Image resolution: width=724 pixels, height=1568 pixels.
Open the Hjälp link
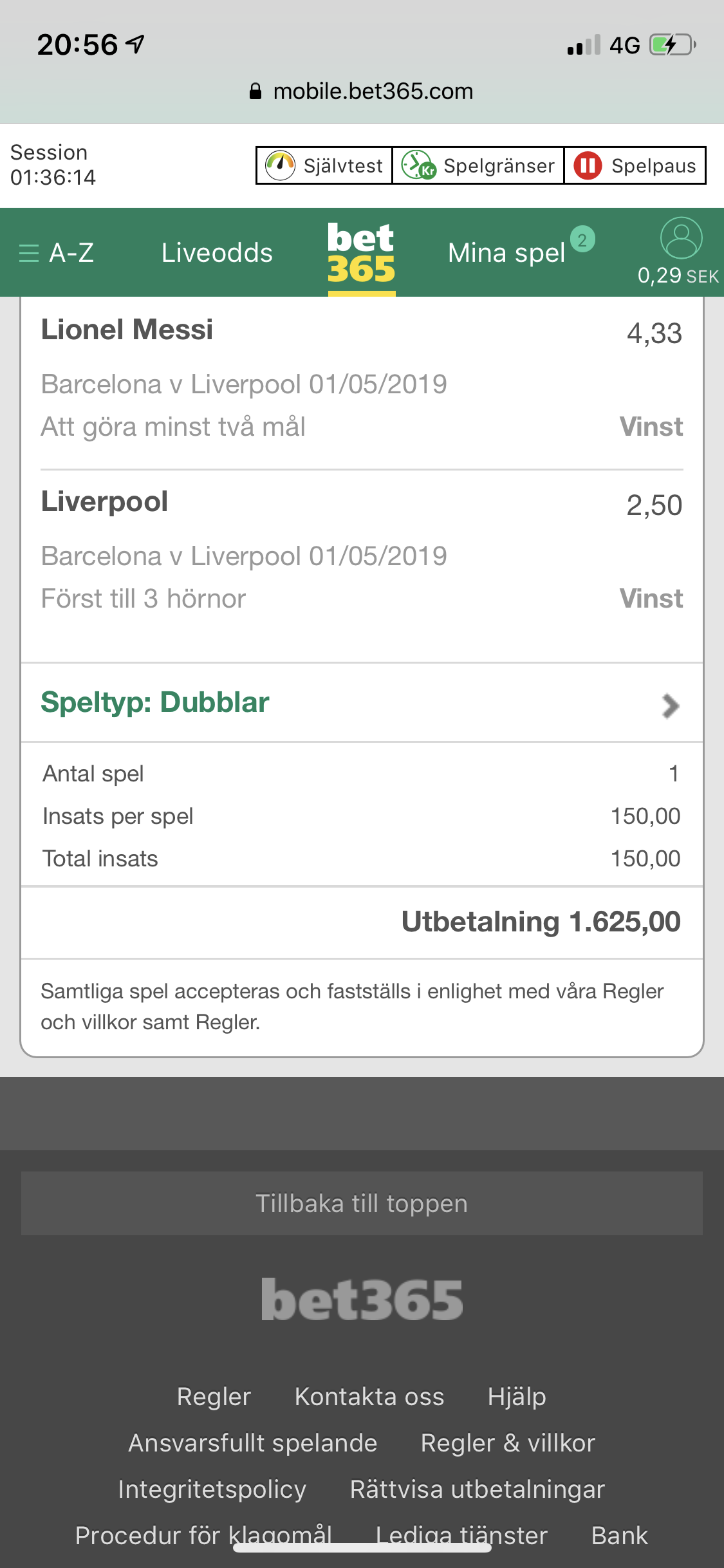tap(517, 1397)
